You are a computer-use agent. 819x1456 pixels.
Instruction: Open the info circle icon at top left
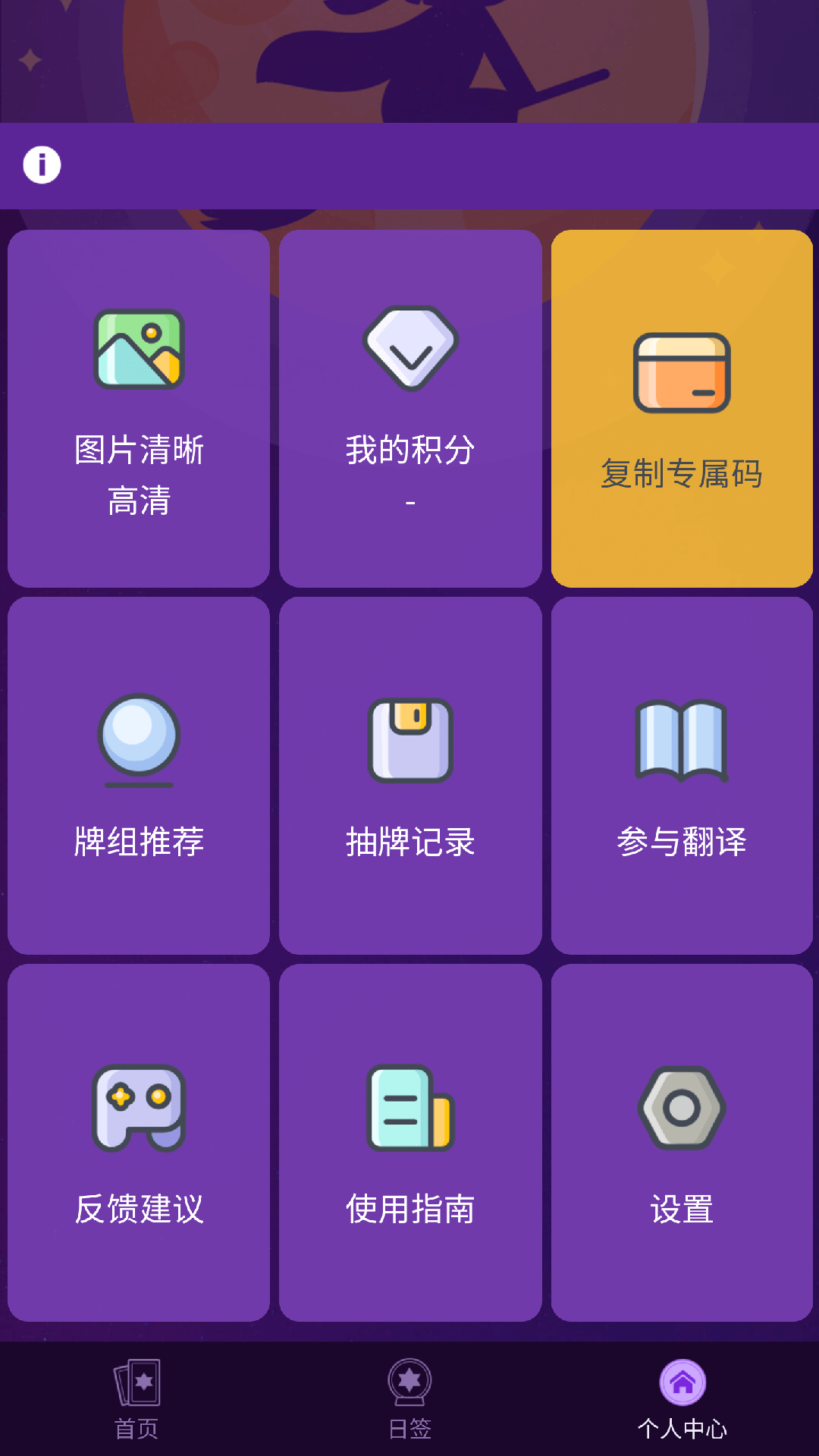[42, 164]
